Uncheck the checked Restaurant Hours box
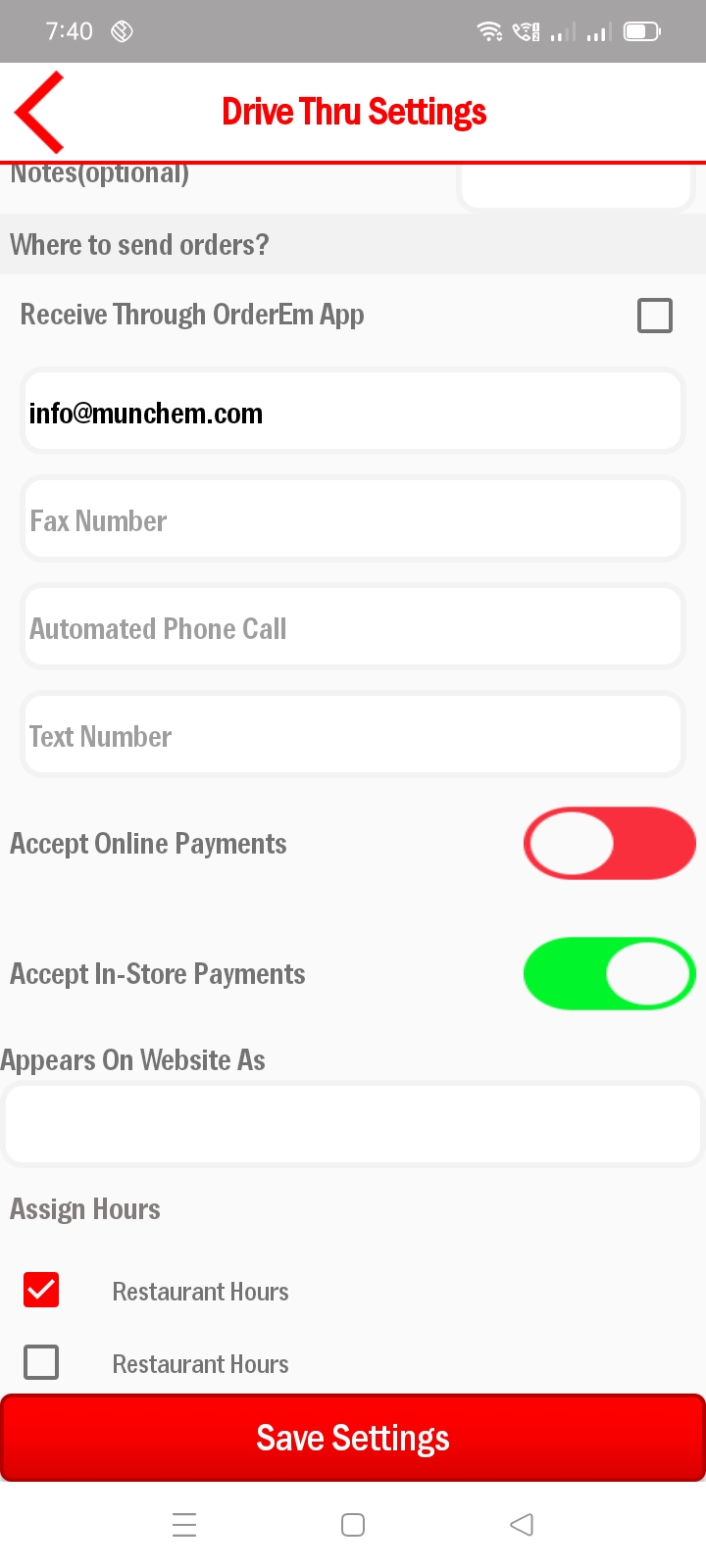The image size is (706, 1568). point(41,1290)
